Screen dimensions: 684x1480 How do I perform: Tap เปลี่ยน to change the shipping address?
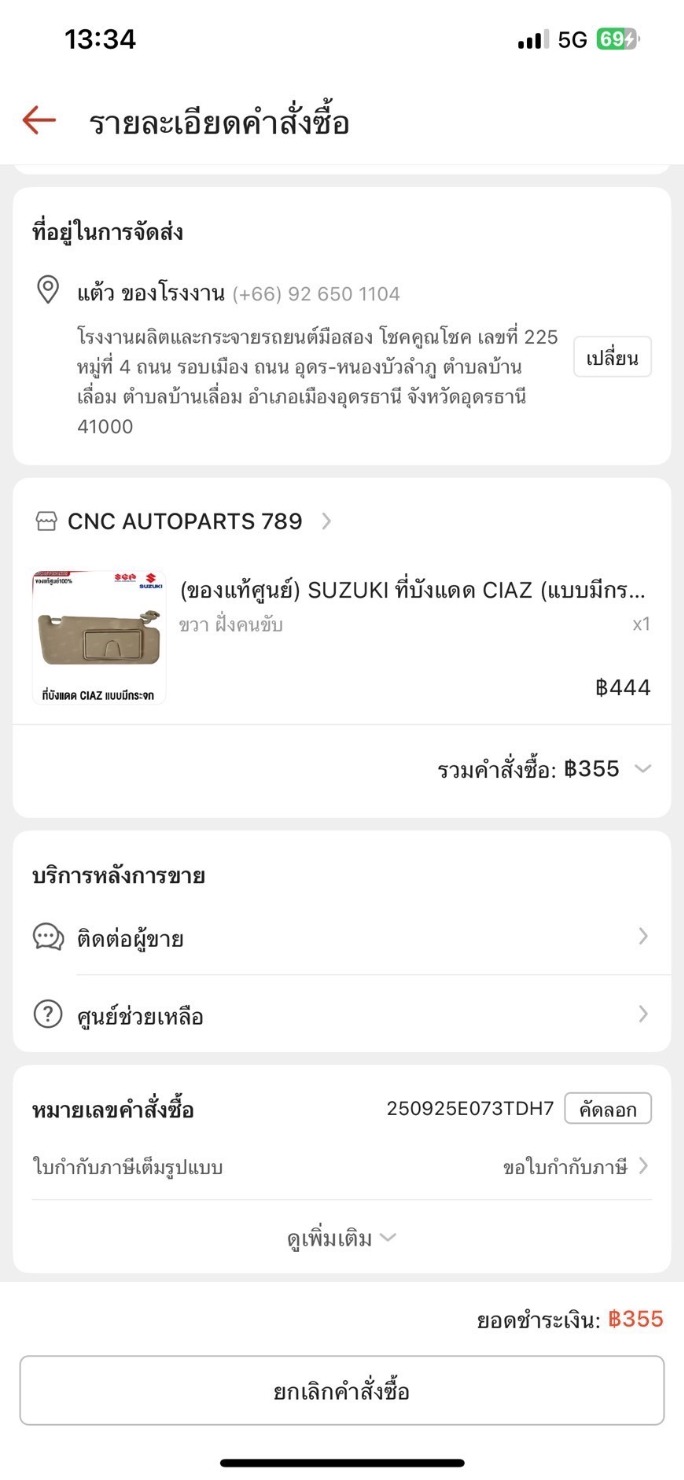[612, 358]
